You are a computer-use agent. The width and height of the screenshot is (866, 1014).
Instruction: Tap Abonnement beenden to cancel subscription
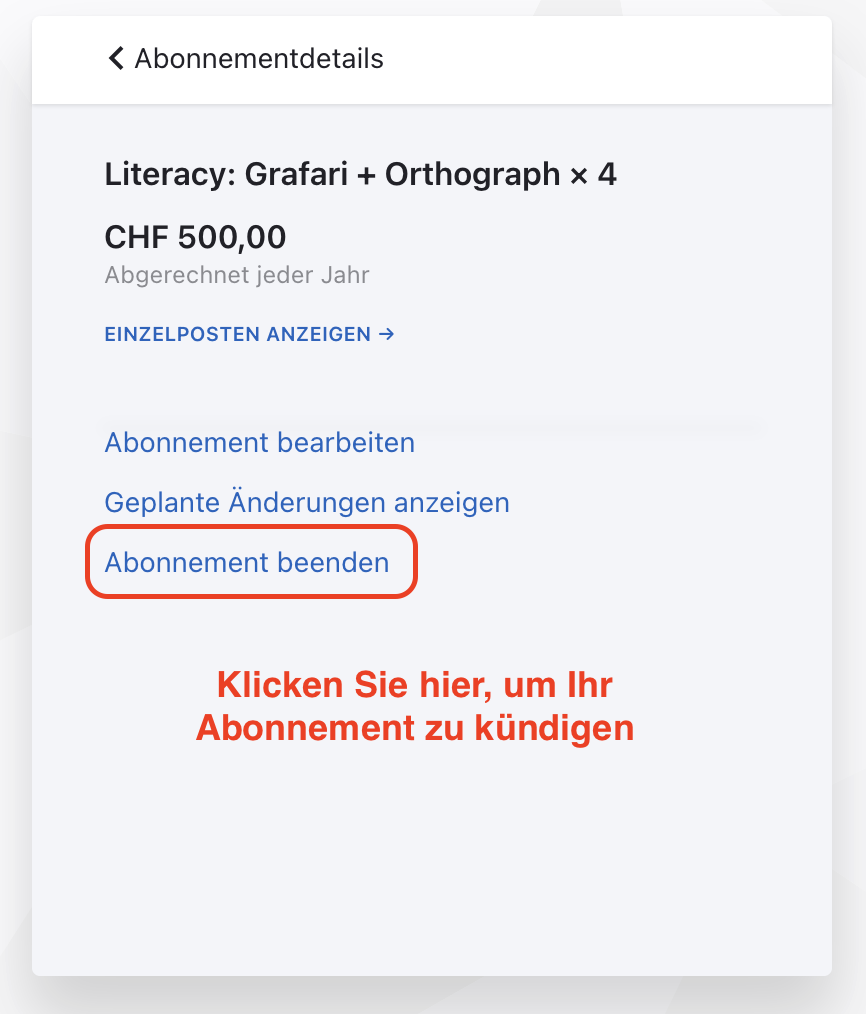tap(247, 563)
